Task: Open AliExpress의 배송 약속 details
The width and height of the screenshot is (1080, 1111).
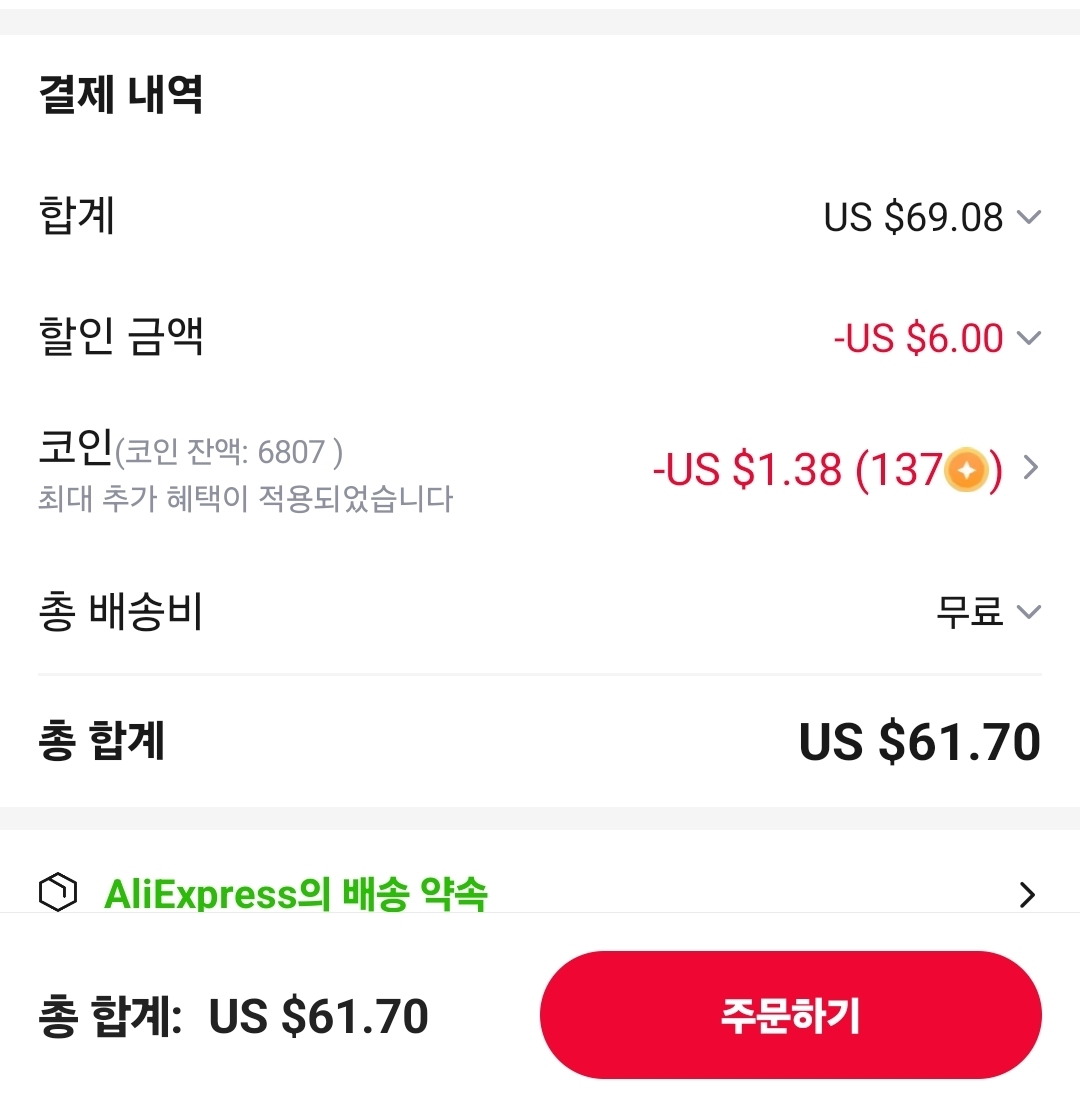Action: (x=1026, y=894)
